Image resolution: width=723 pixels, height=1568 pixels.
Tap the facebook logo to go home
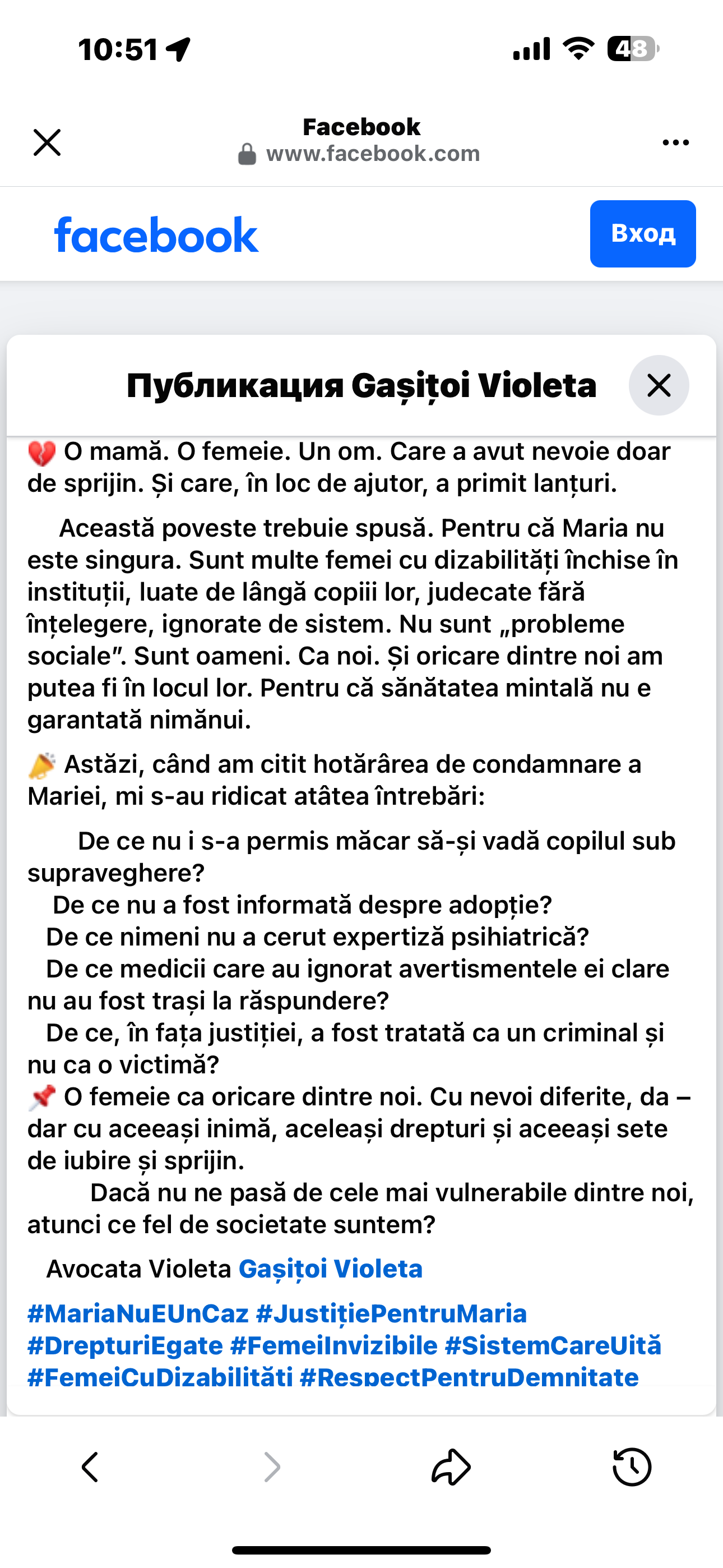156,235
